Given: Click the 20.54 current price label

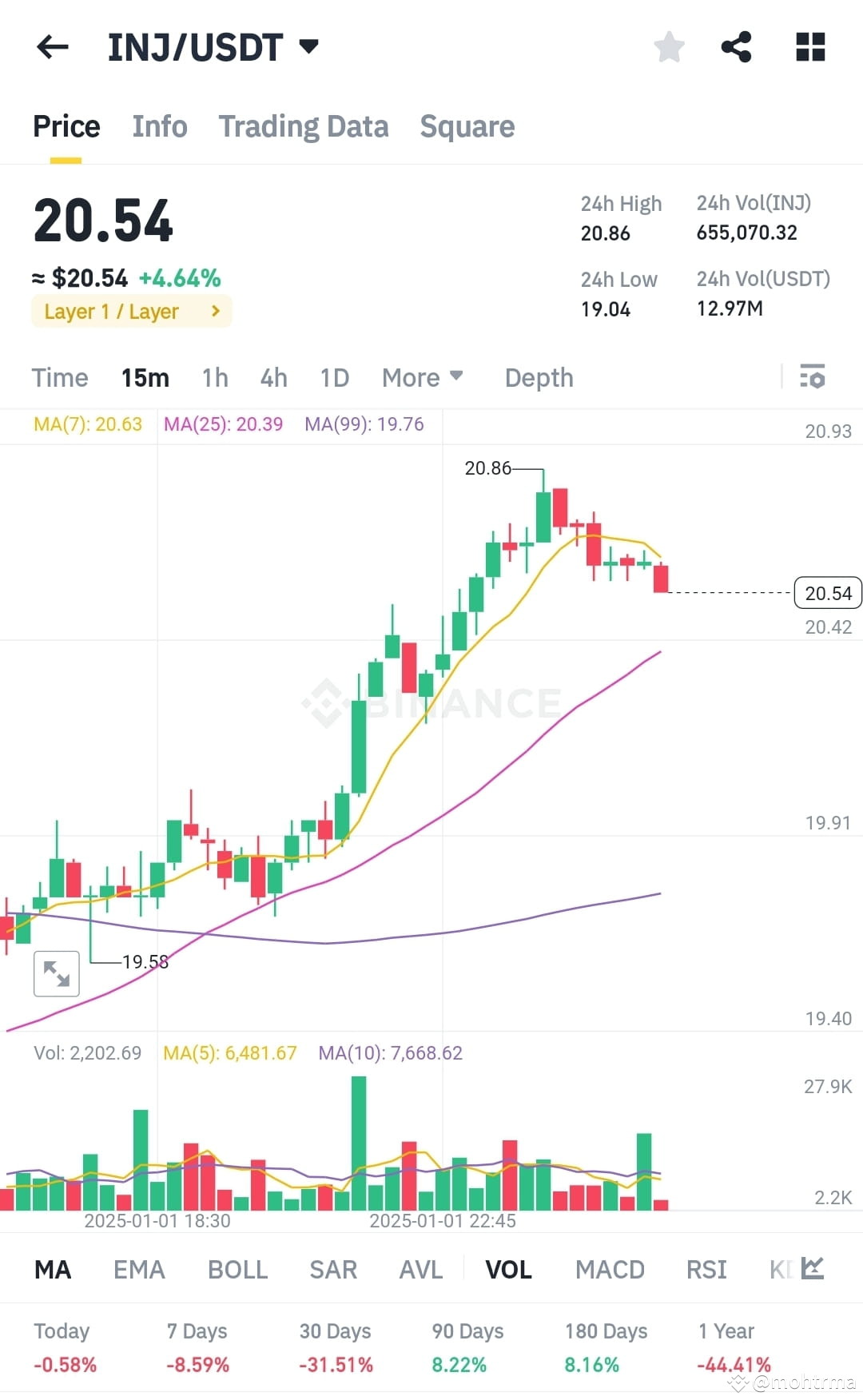Looking at the screenshot, I should [x=827, y=593].
